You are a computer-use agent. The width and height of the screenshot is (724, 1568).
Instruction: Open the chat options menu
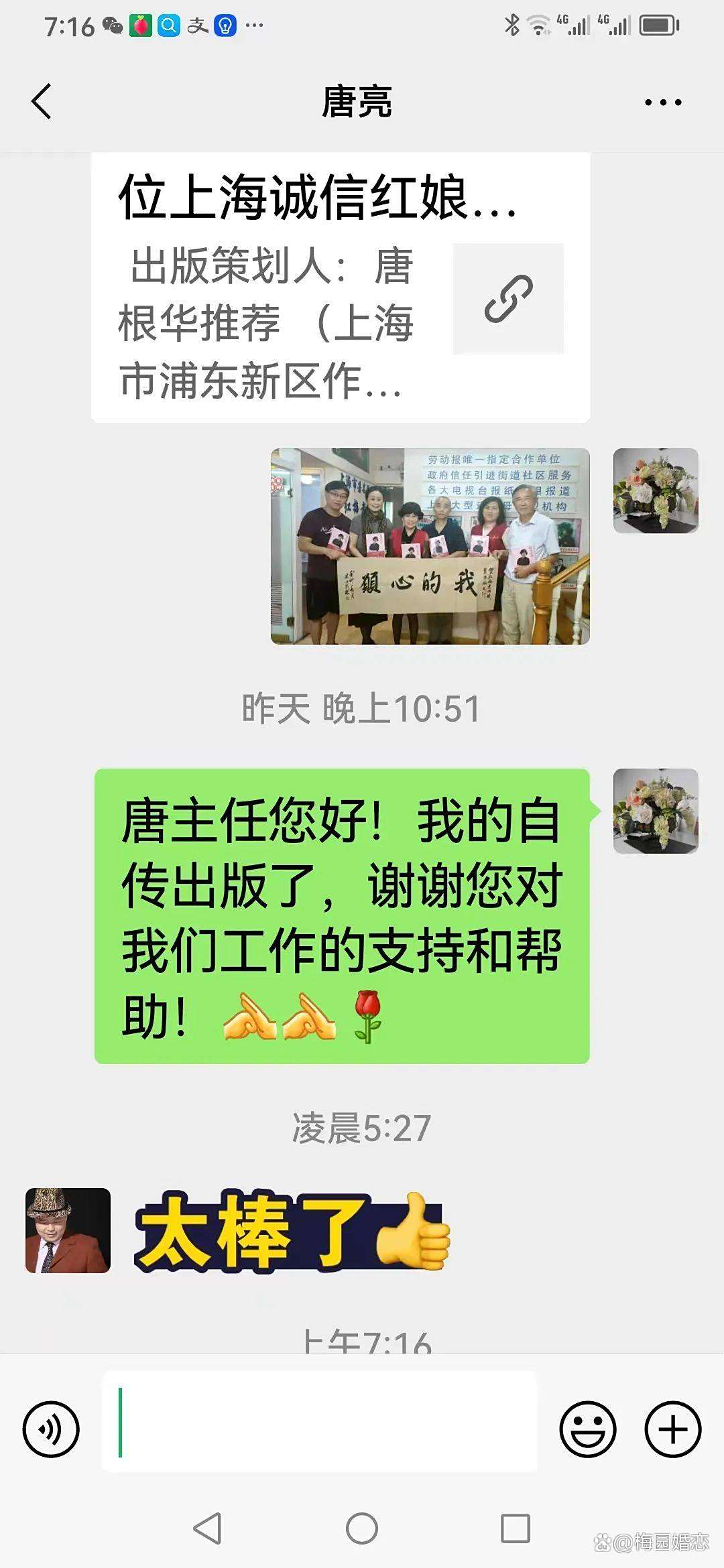[662, 103]
